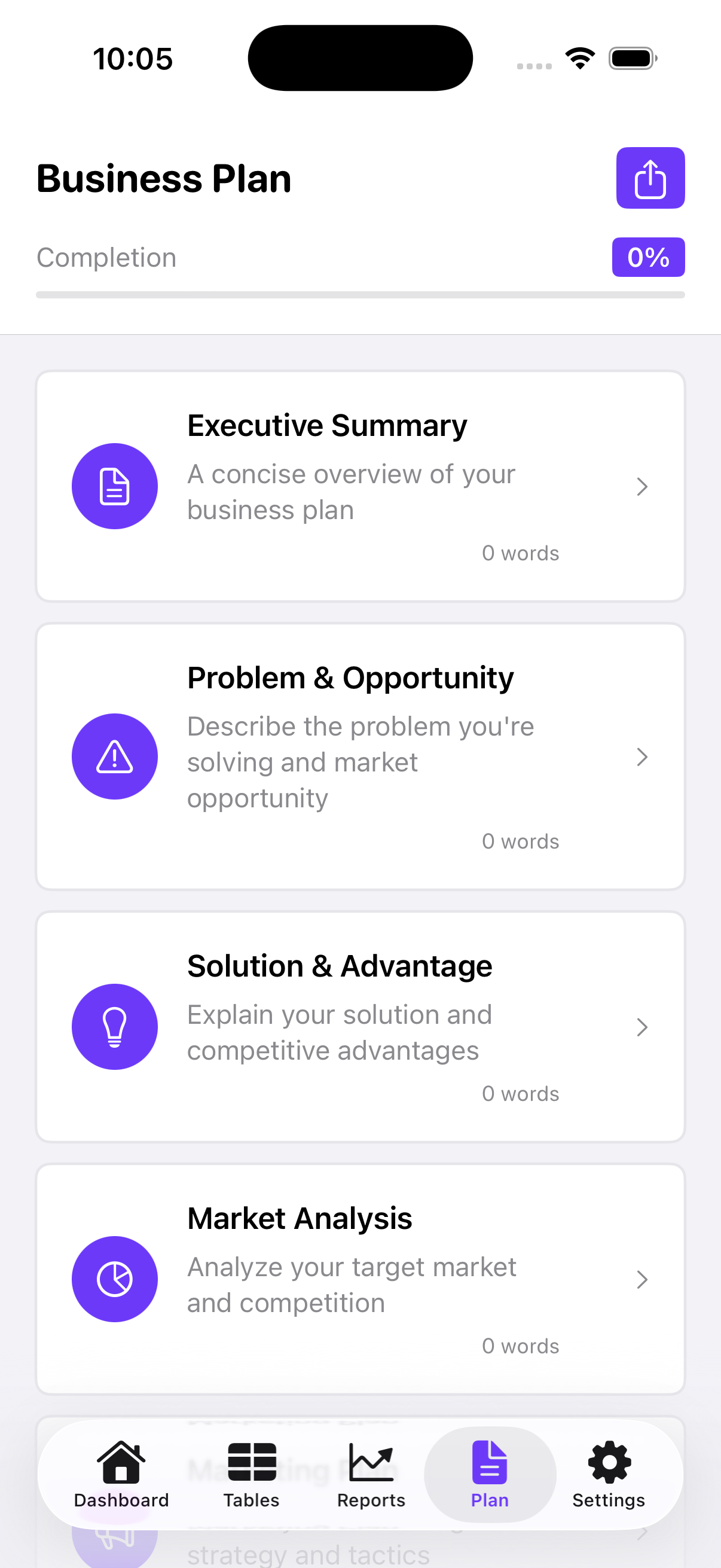The image size is (721, 1568).
Task: Open the Solution & Advantage section
Action: coord(360,1026)
